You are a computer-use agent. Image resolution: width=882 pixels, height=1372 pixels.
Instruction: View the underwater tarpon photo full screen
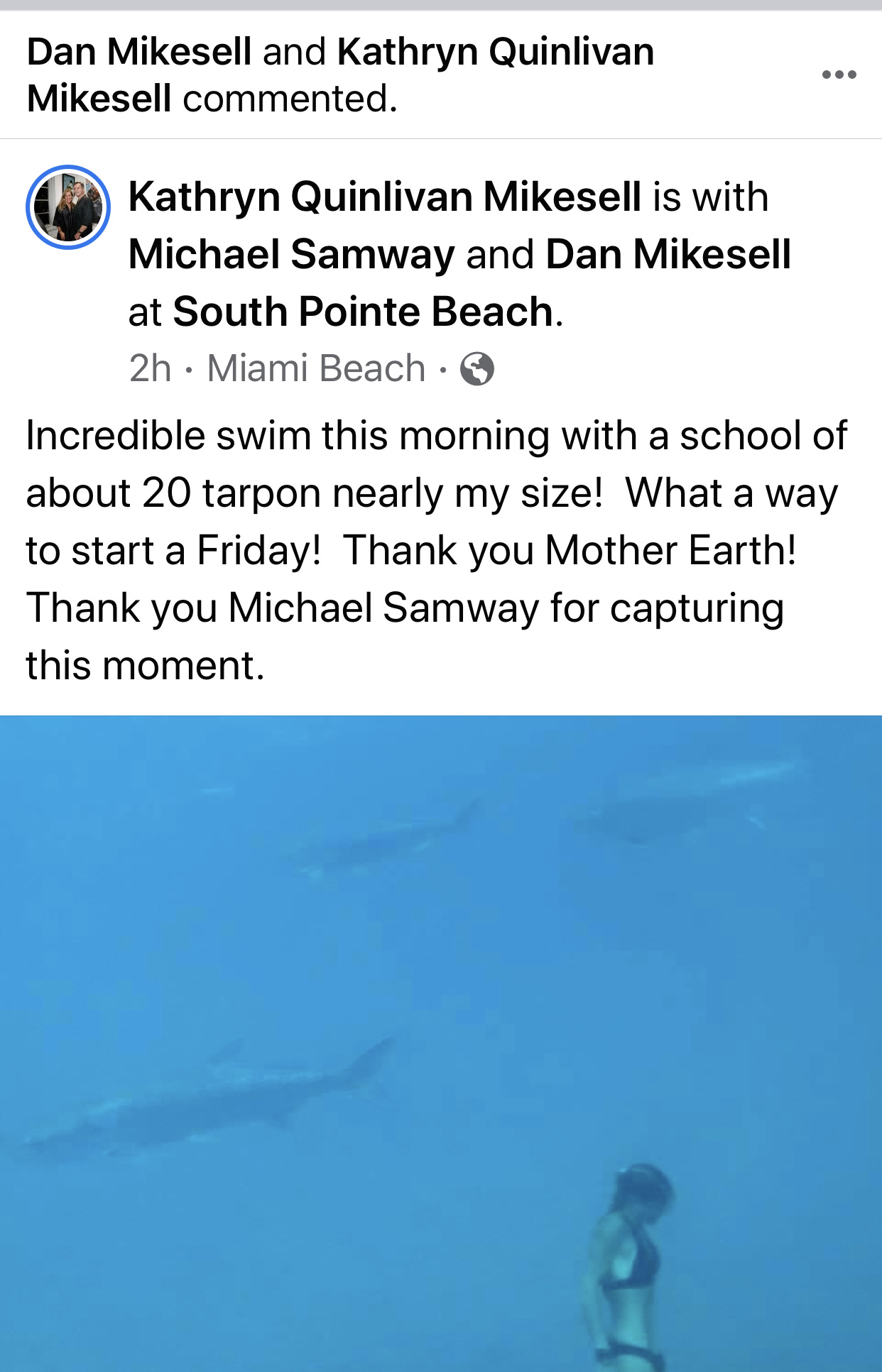(441, 1042)
